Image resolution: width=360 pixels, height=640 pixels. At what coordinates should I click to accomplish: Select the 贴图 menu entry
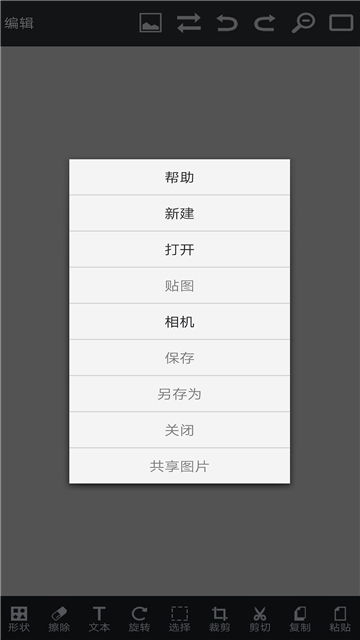pyautogui.click(x=180, y=285)
